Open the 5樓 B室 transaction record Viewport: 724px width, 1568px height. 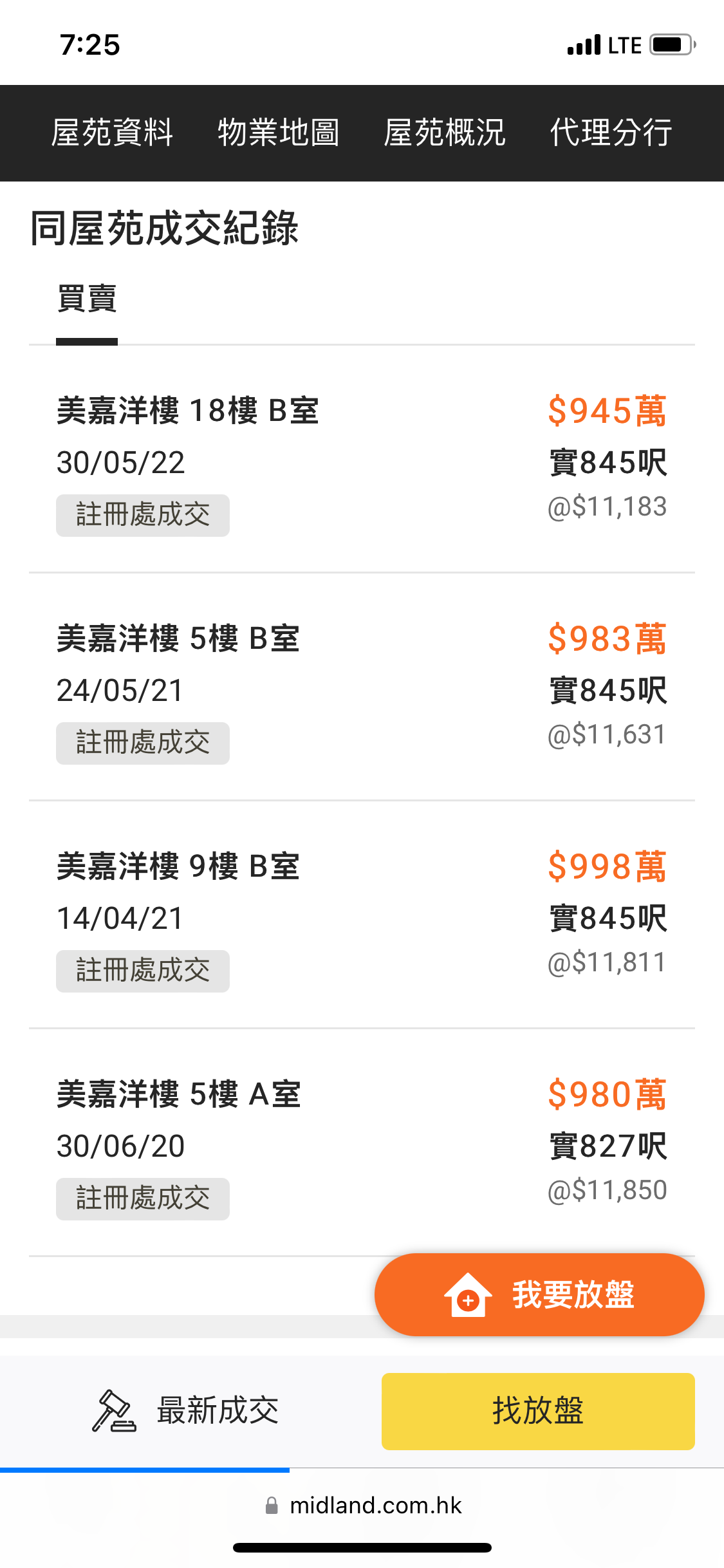tap(362, 687)
